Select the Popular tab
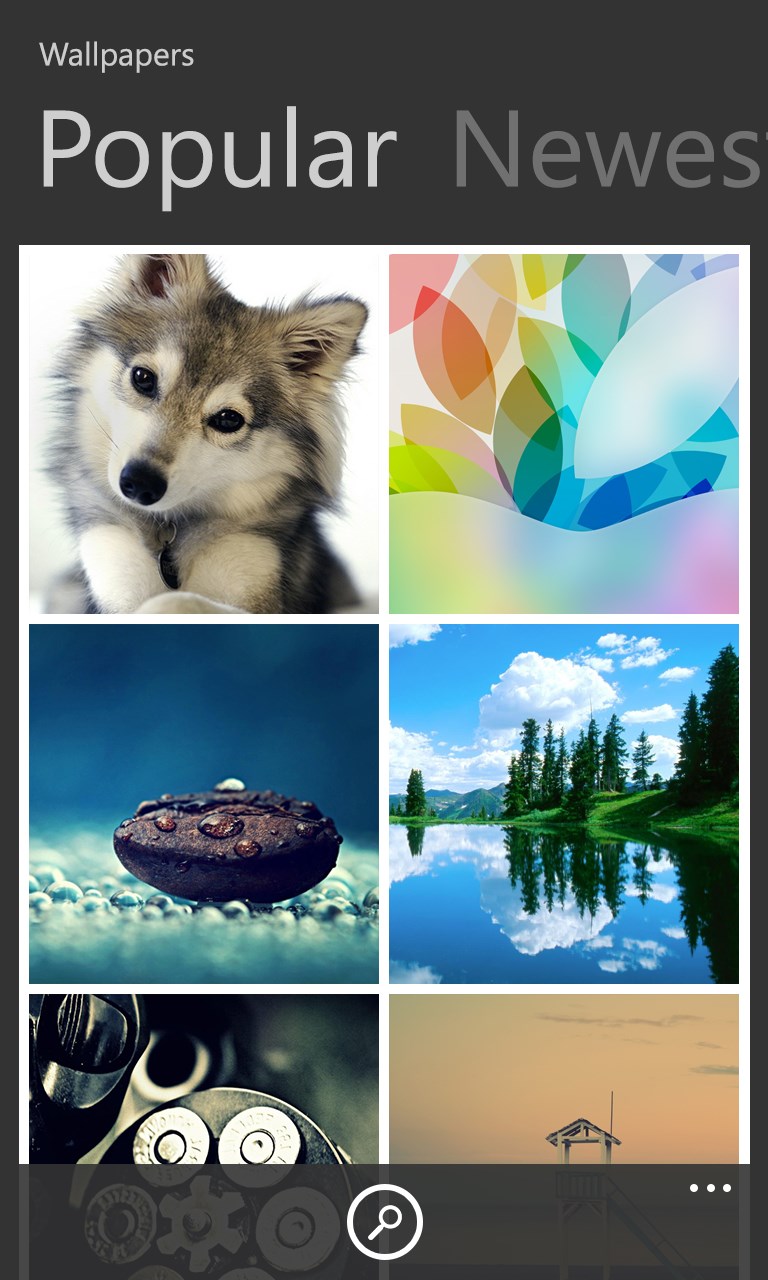Viewport: 768px width, 1280px height. pos(218,152)
